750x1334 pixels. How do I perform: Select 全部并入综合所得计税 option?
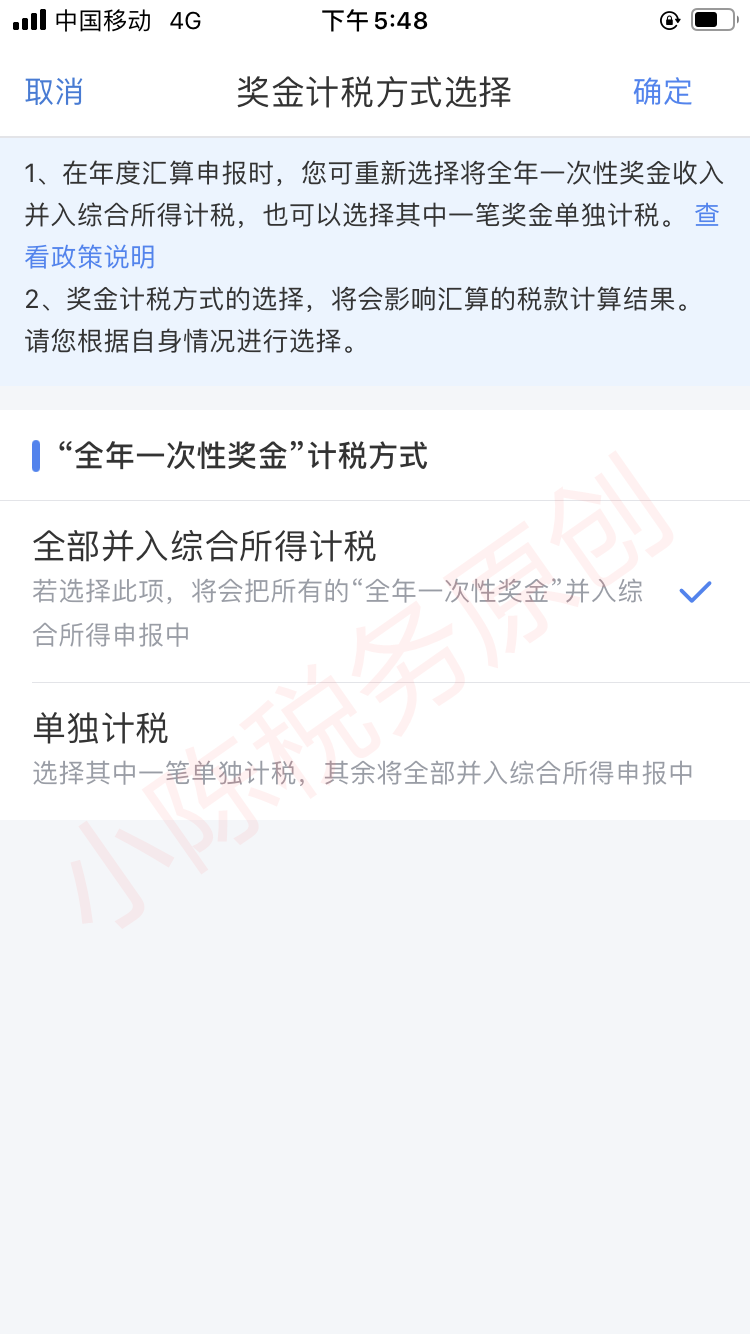pos(375,592)
